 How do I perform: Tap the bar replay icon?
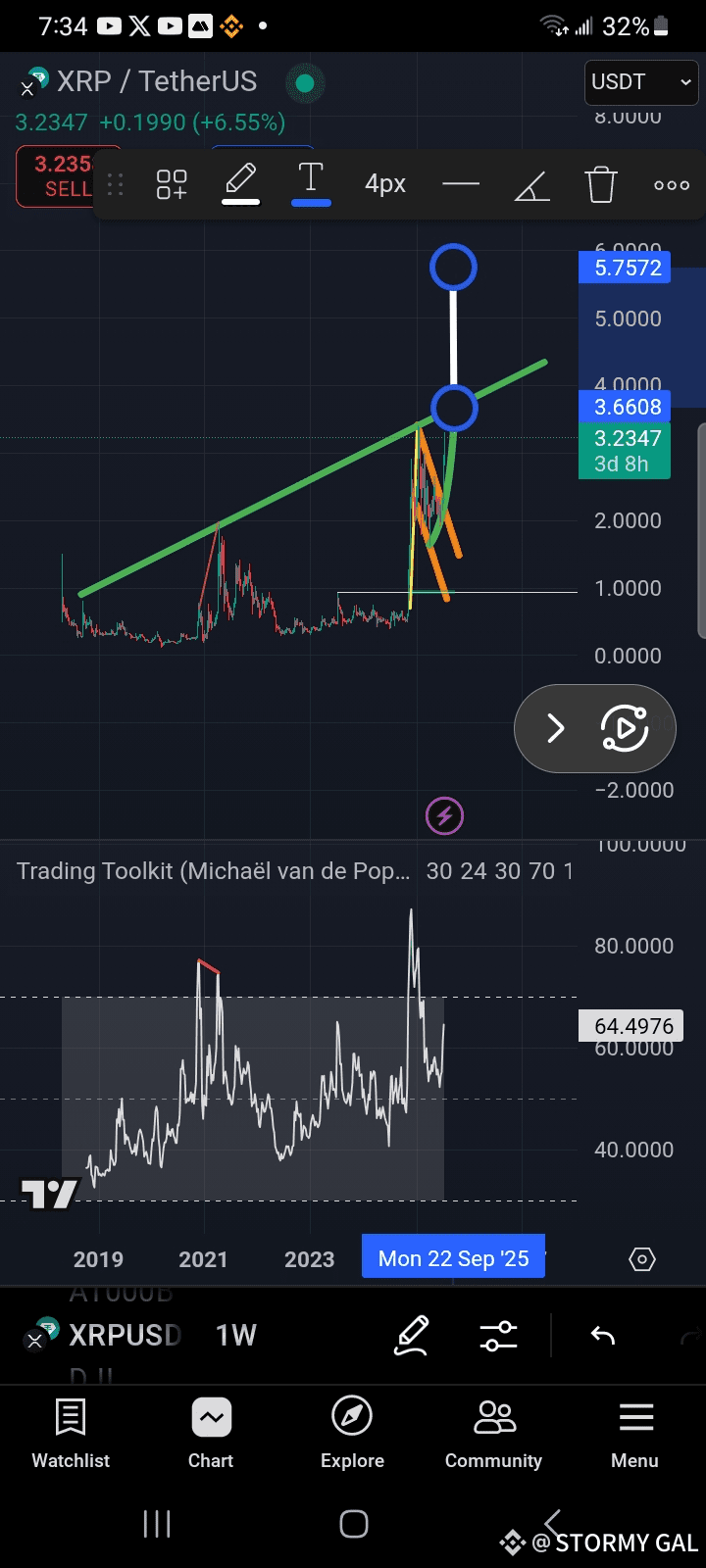click(625, 728)
